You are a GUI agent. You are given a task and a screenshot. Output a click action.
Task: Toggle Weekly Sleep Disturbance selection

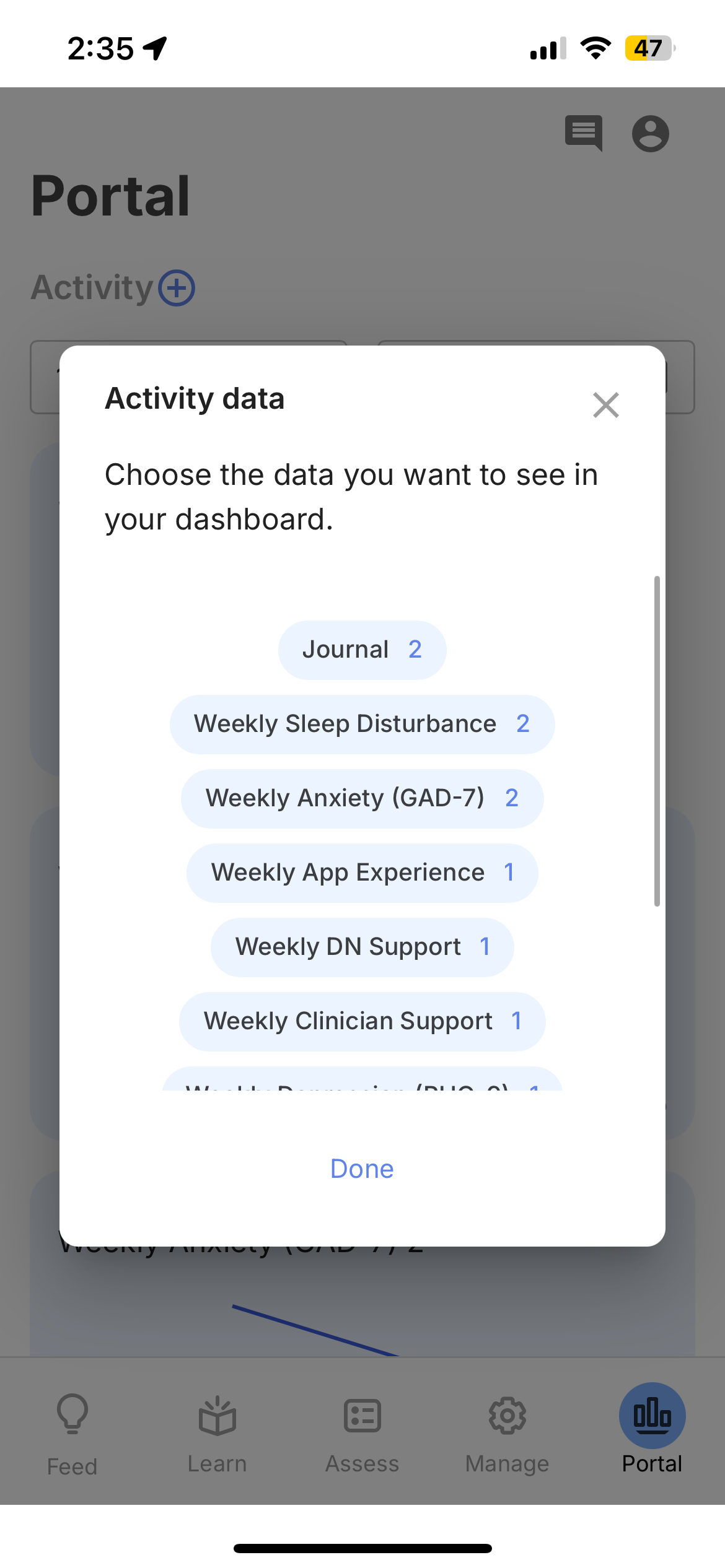362,723
